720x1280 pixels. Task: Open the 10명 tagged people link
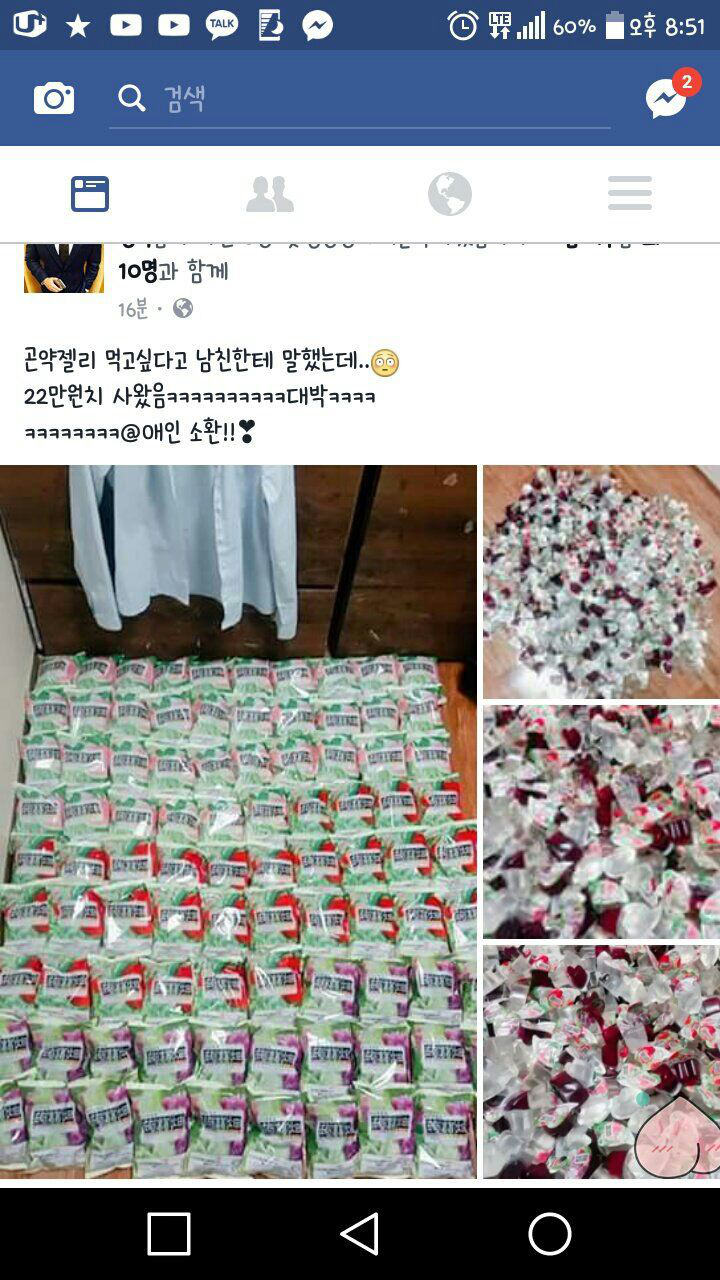138,271
